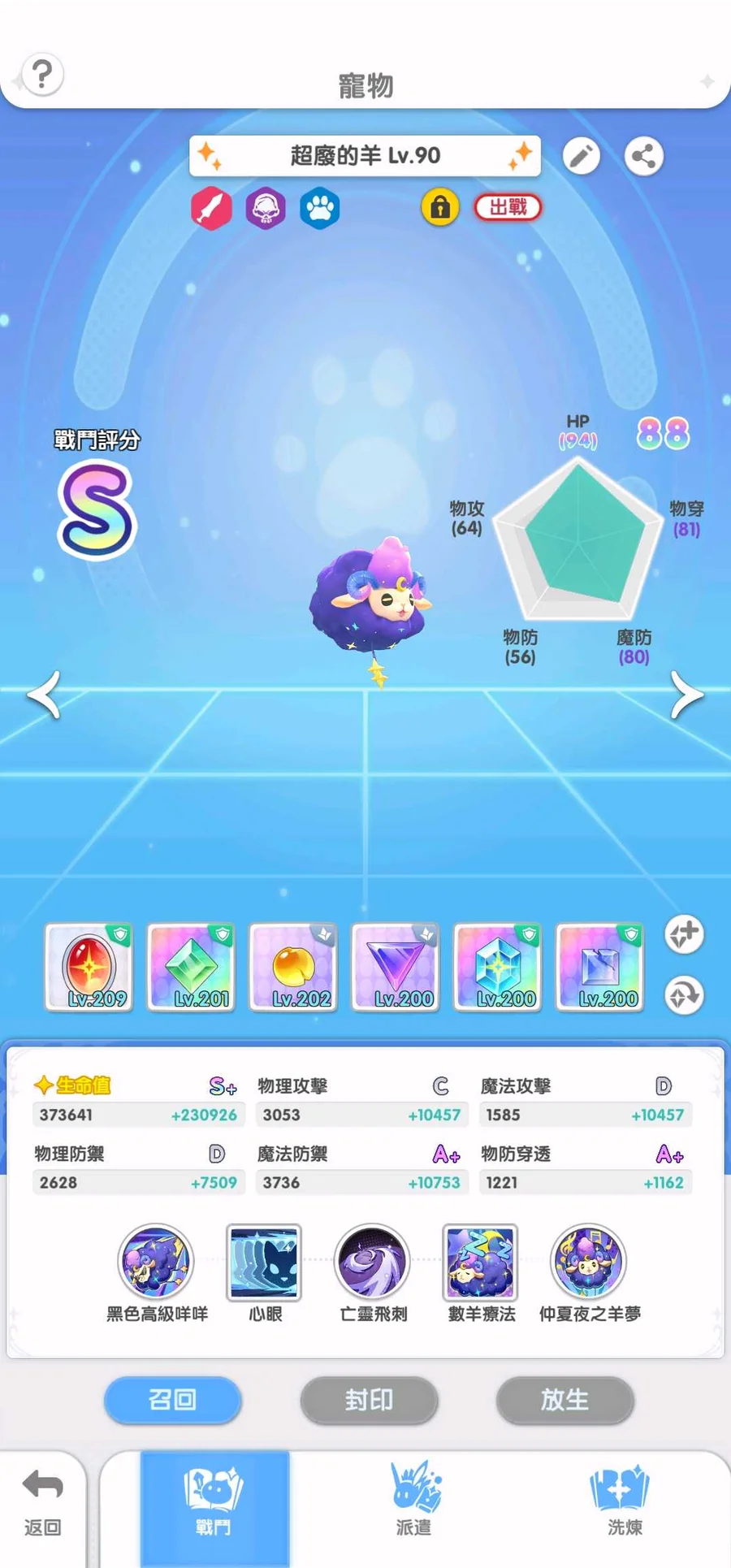Screen dimensions: 731x1568
Task: Toggle the pet lock icon
Action: click(440, 208)
